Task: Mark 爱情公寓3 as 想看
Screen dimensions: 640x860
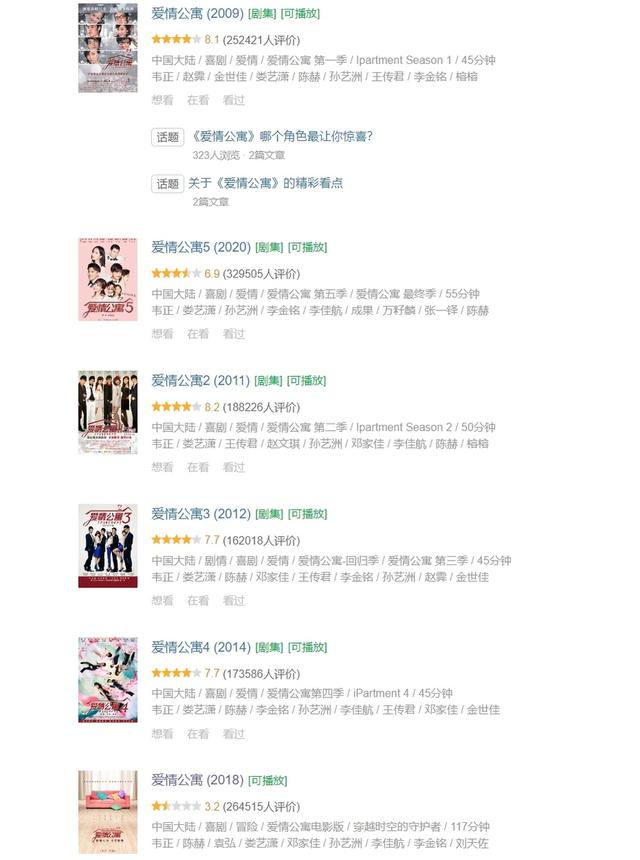Action: click(x=162, y=600)
